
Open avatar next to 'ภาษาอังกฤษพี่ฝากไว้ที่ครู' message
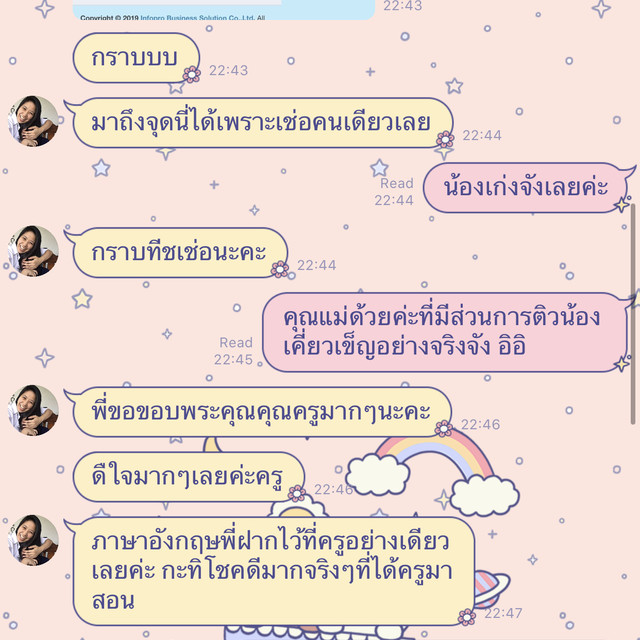(x=33, y=540)
